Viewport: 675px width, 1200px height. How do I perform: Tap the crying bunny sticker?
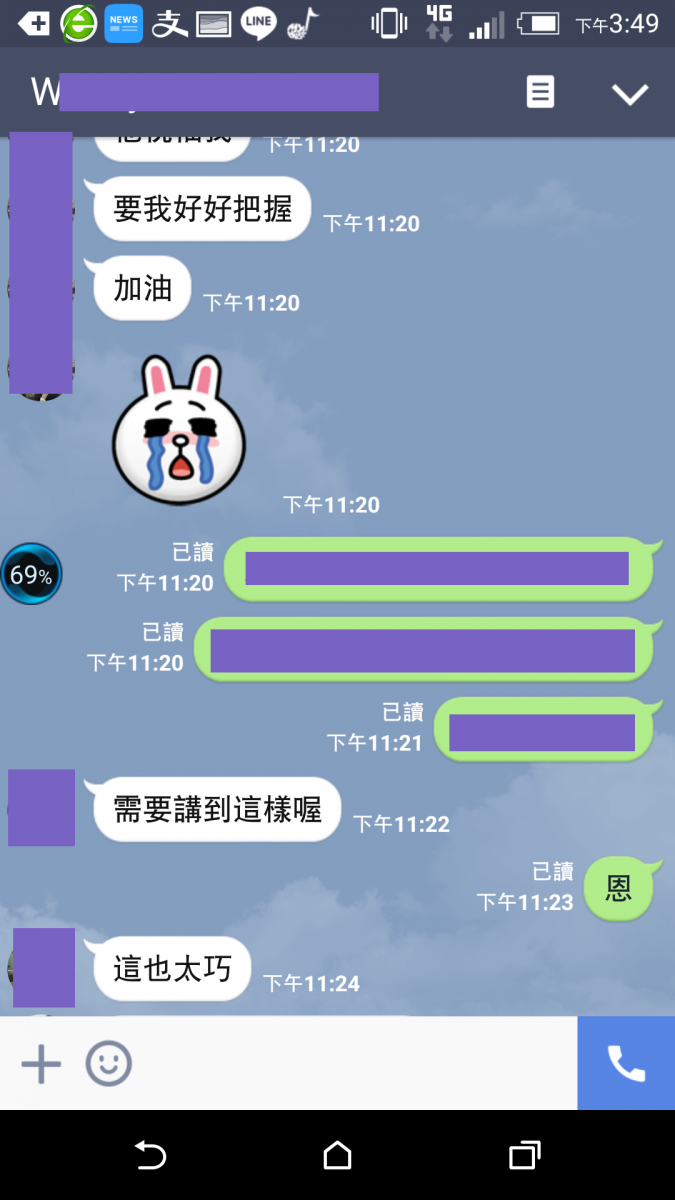(178, 430)
